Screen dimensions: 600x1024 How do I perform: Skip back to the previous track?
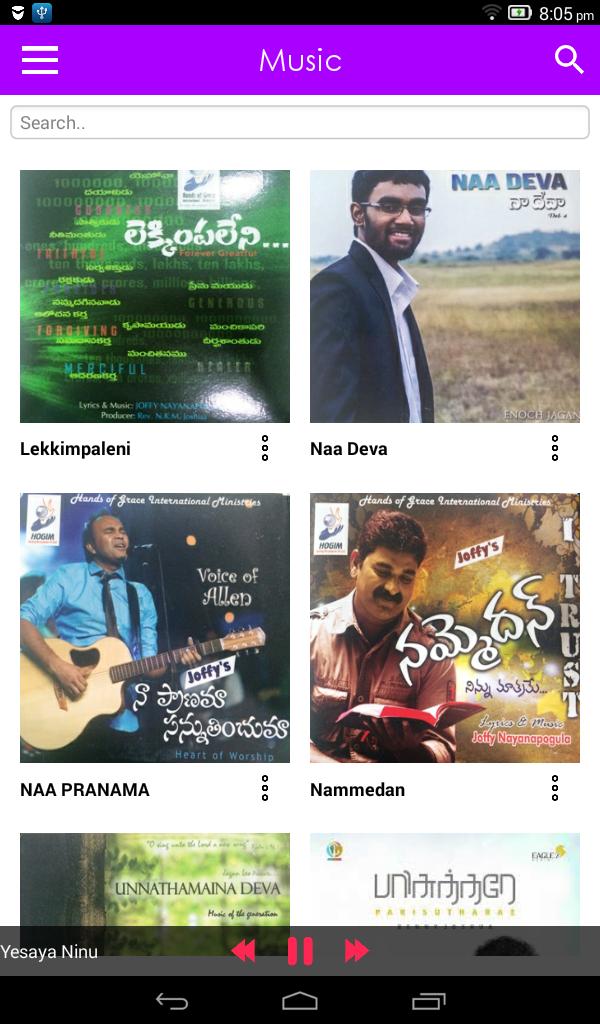click(x=243, y=951)
